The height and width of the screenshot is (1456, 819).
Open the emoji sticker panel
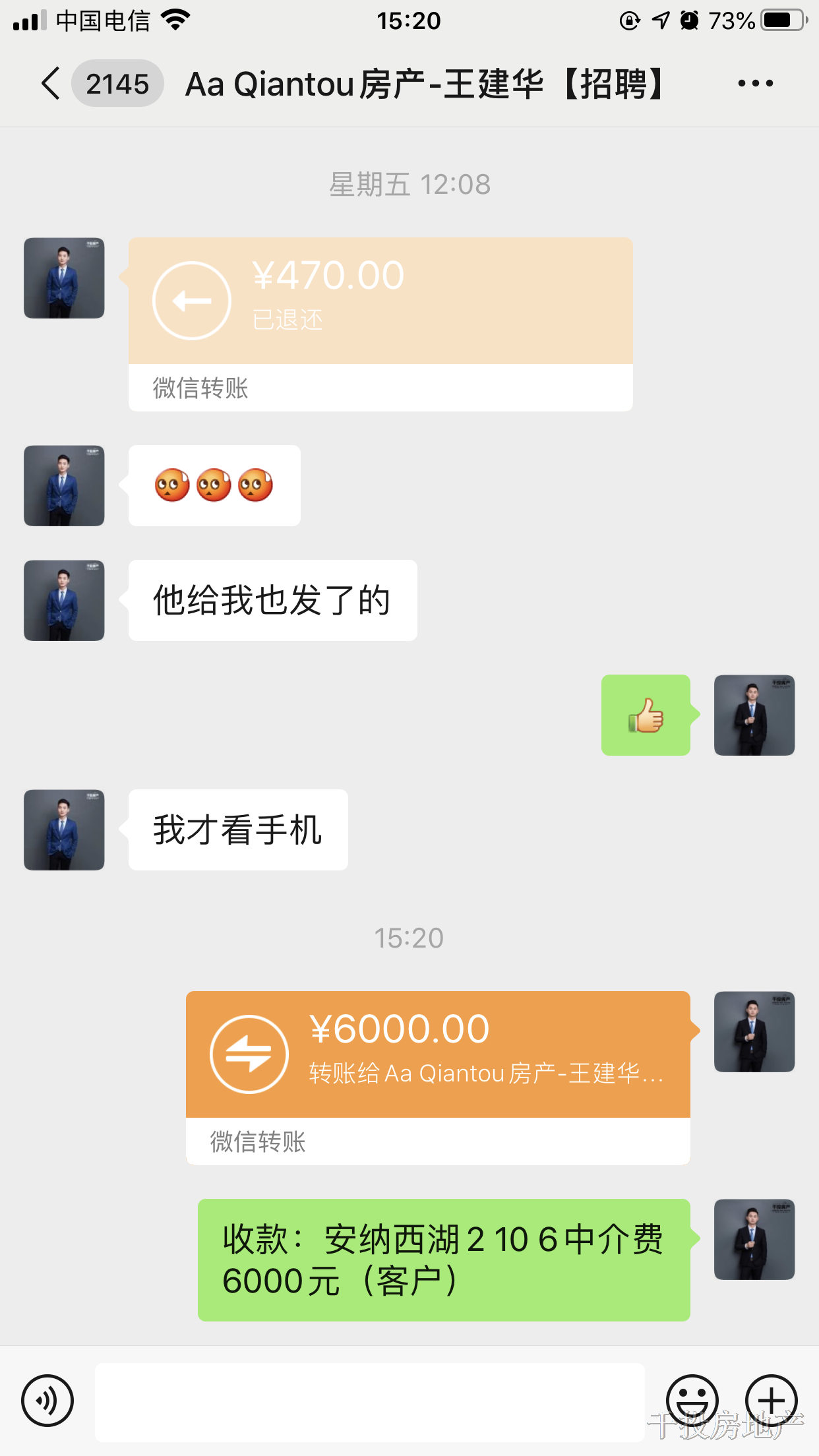[x=692, y=1400]
